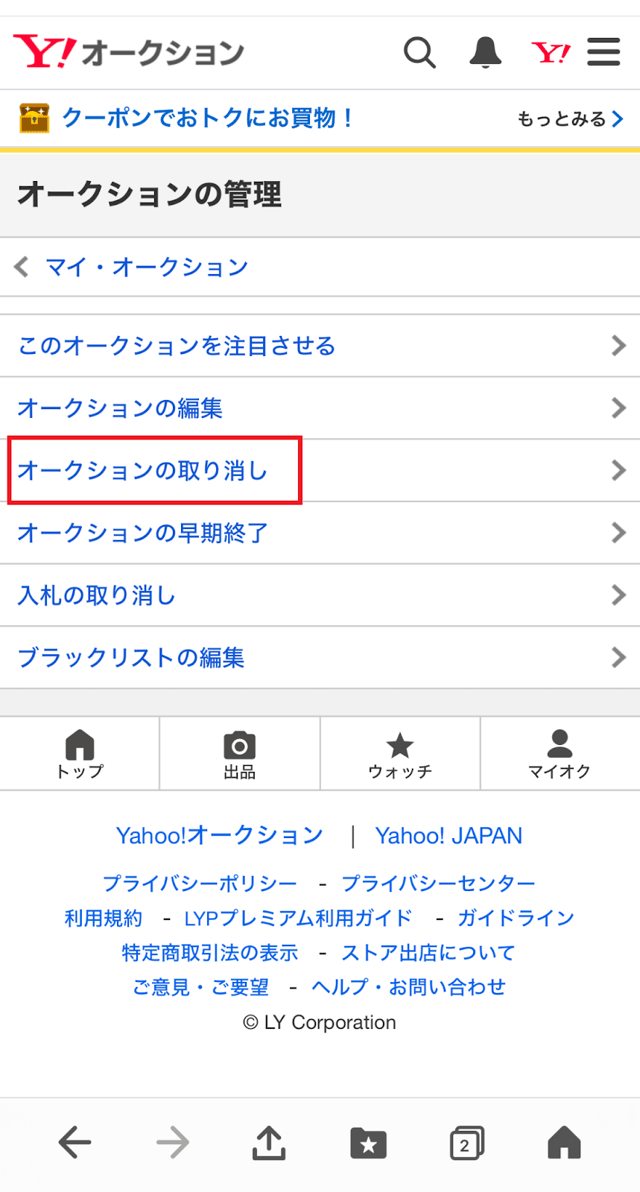The width and height of the screenshot is (640, 1192).
Task: Switch to the マイオク tab
Action: 560,754
